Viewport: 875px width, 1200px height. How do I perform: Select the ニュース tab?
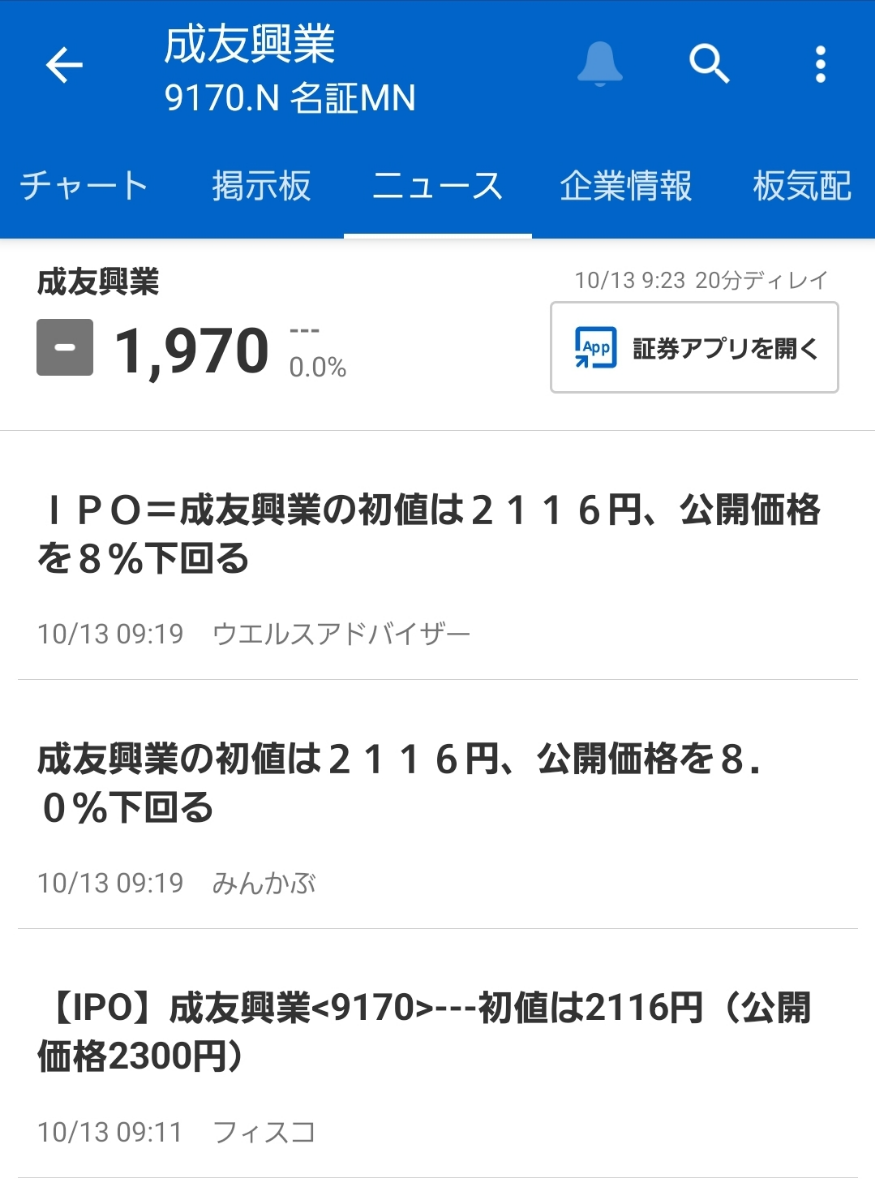point(437,186)
